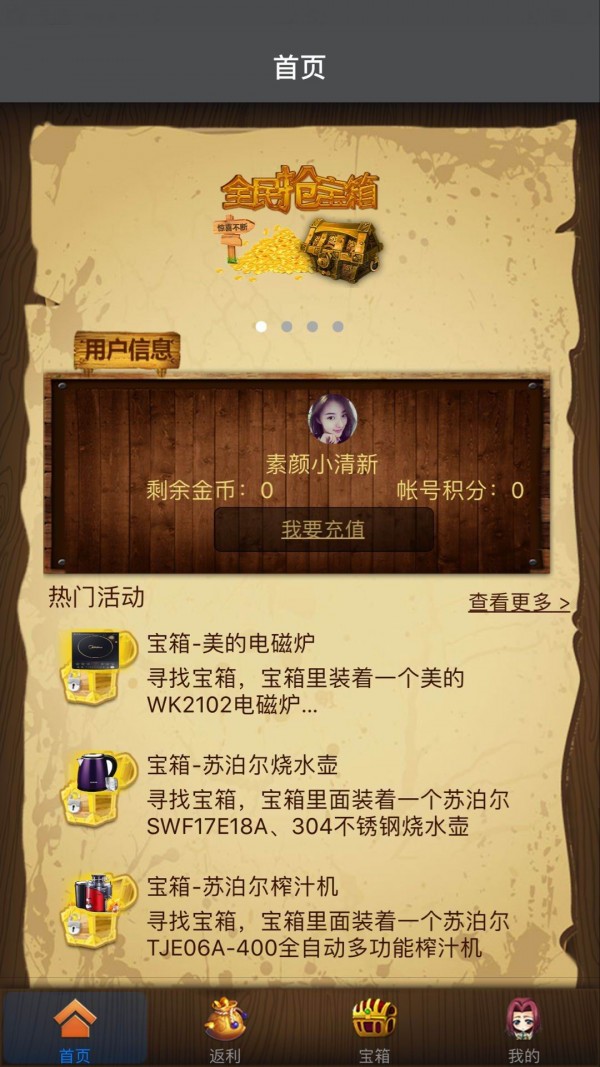Jump to the second banner page dot

pyautogui.click(x=287, y=326)
